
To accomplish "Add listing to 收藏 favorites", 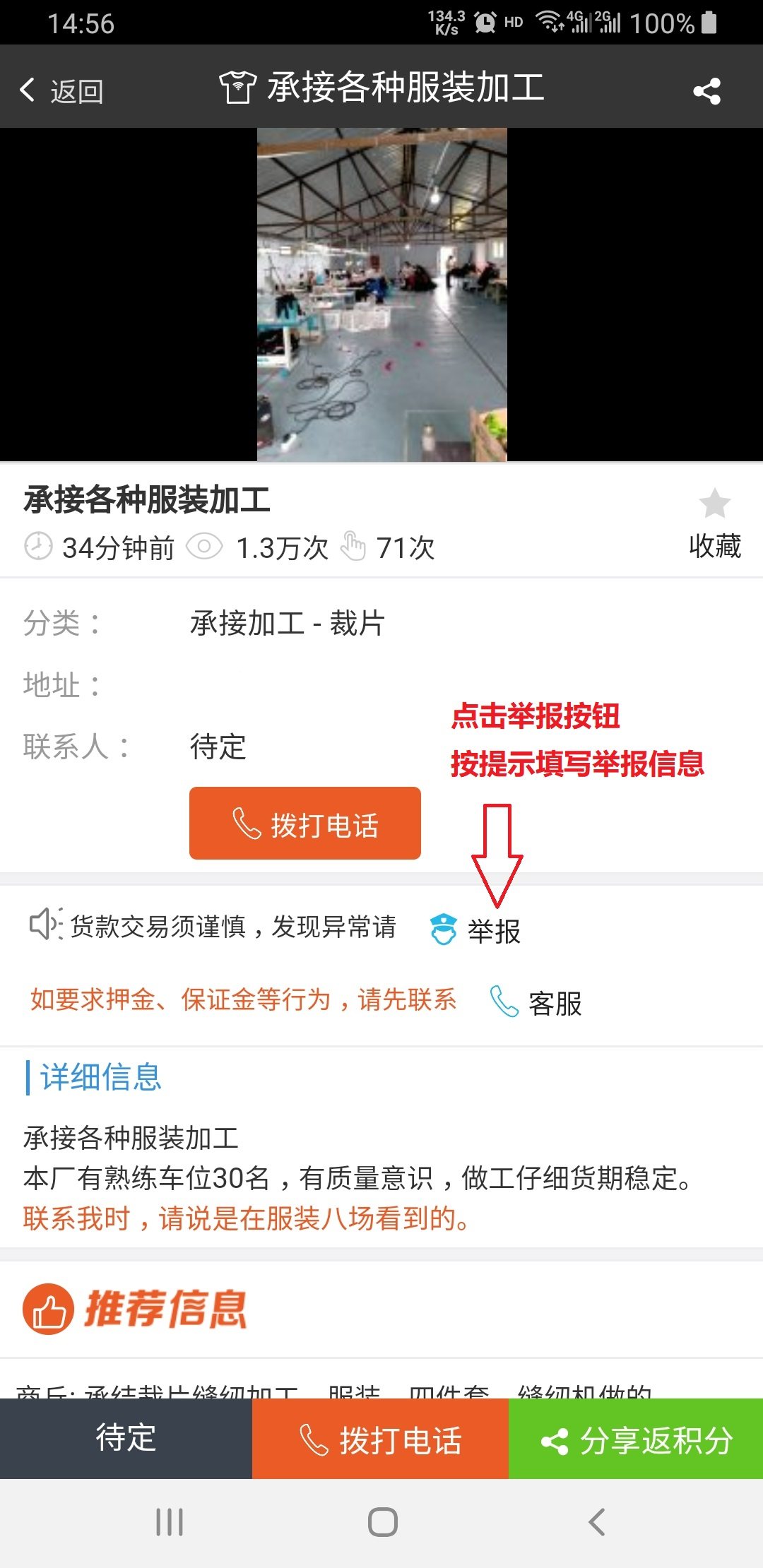I will coord(714,523).
